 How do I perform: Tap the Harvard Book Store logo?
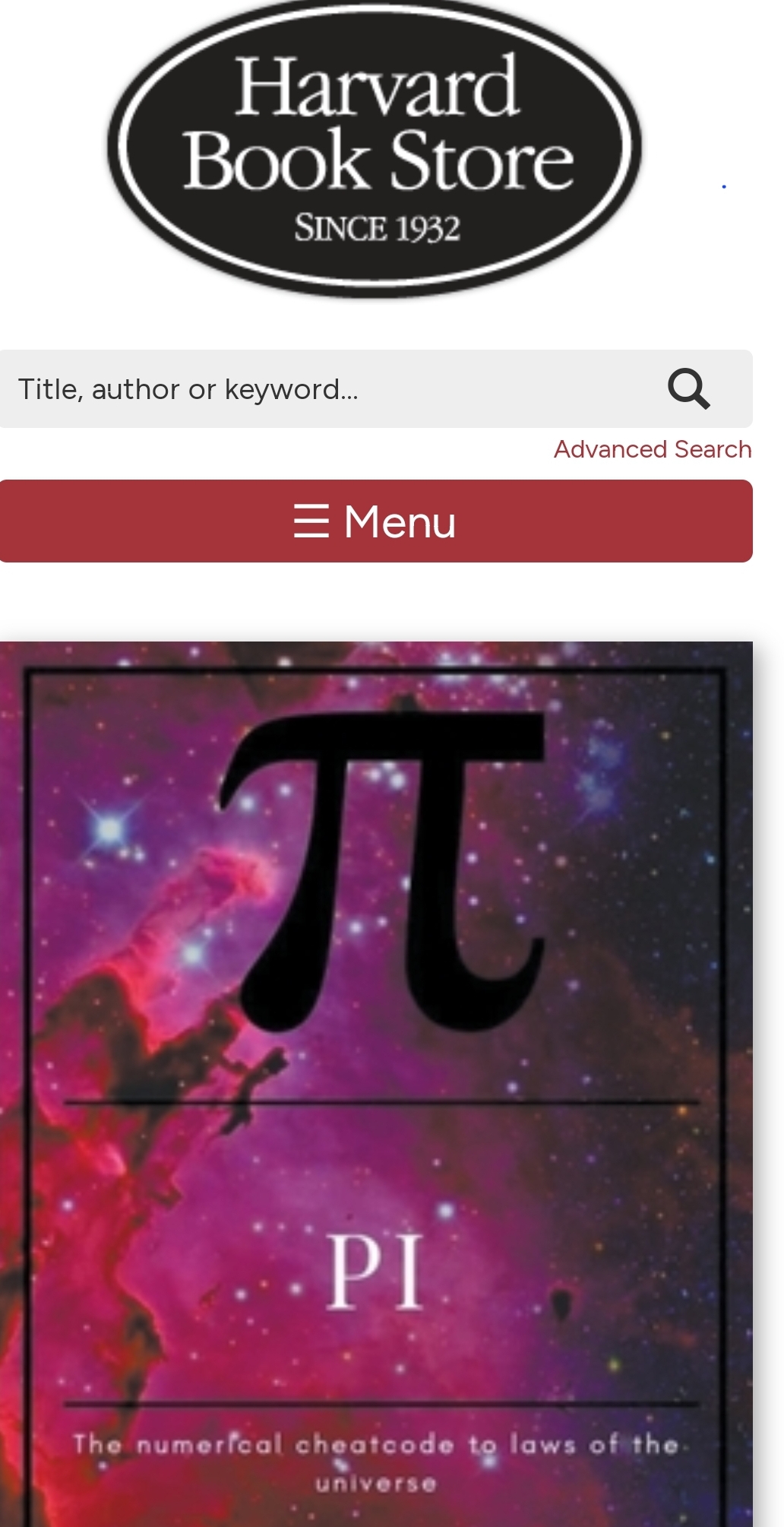coord(375,148)
